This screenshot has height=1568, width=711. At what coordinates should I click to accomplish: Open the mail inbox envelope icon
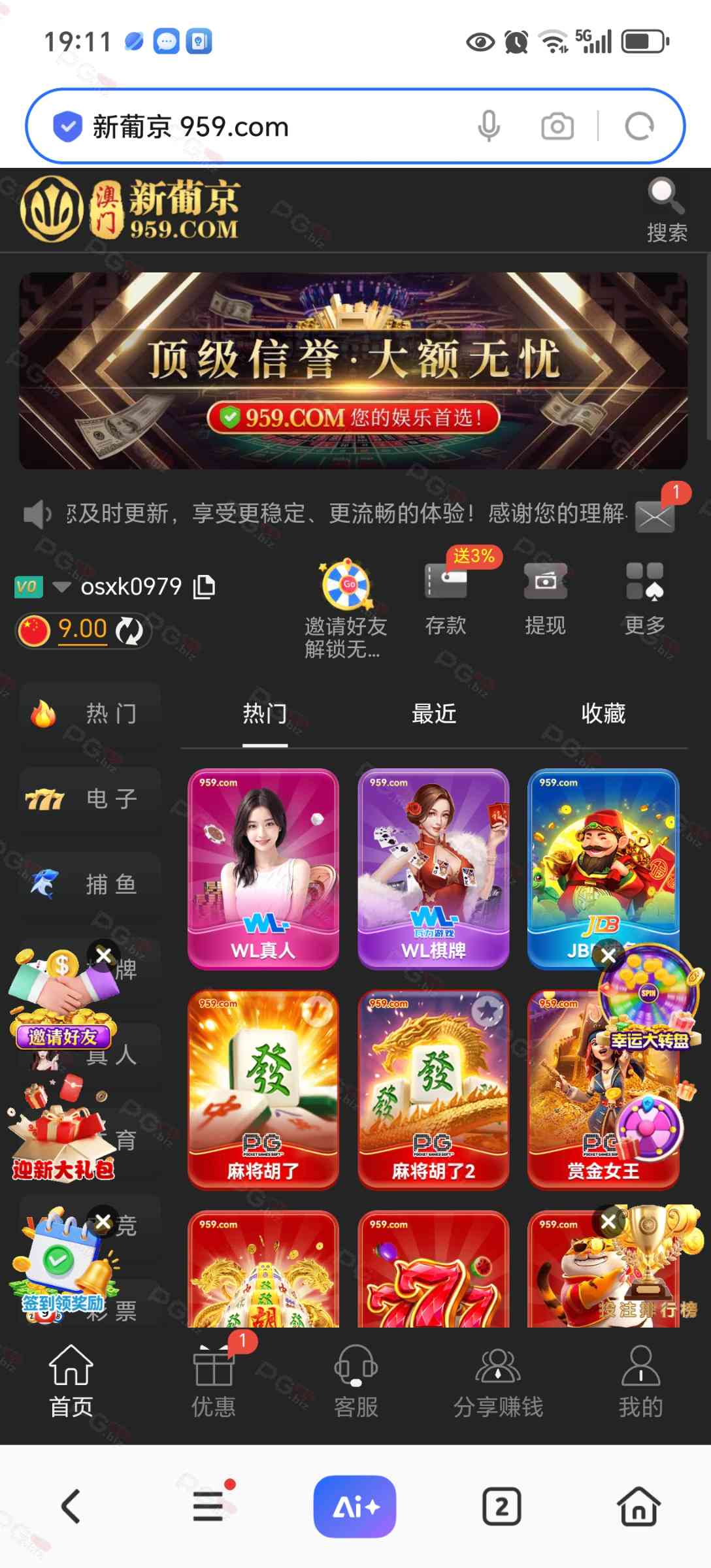pos(655,516)
